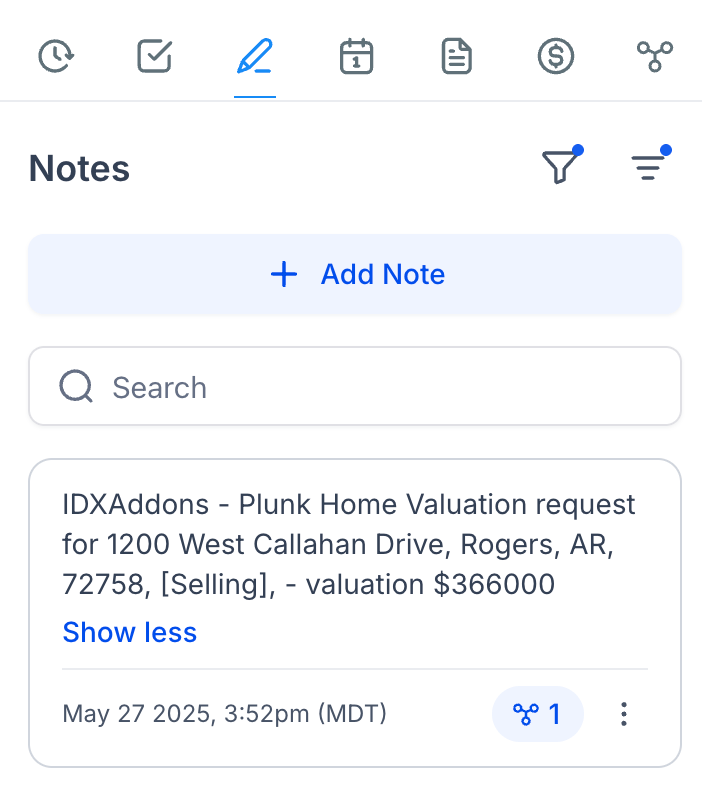Open the associations branch tab

pyautogui.click(x=655, y=56)
